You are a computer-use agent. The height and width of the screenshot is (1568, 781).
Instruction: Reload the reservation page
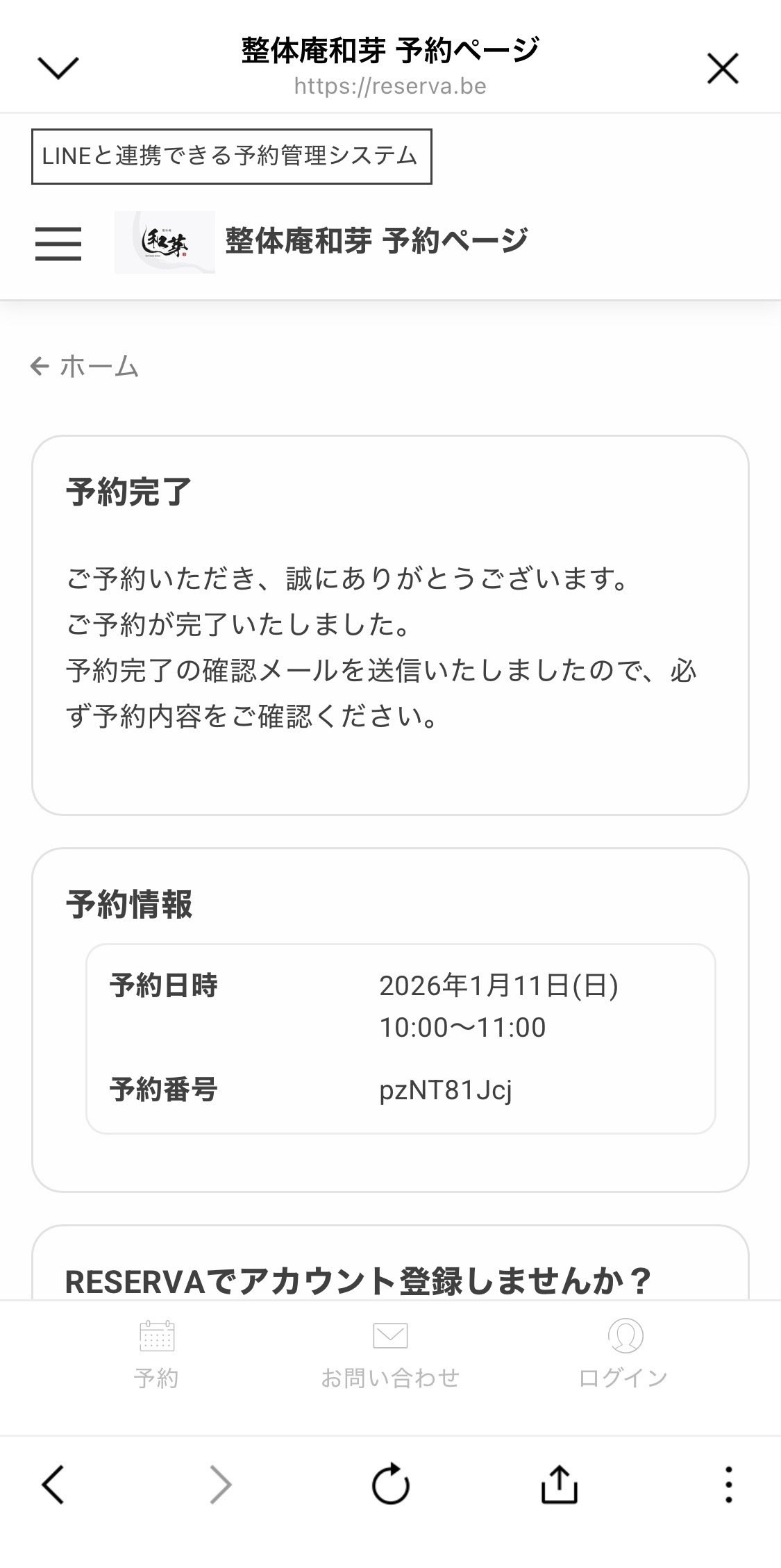coord(390,1485)
